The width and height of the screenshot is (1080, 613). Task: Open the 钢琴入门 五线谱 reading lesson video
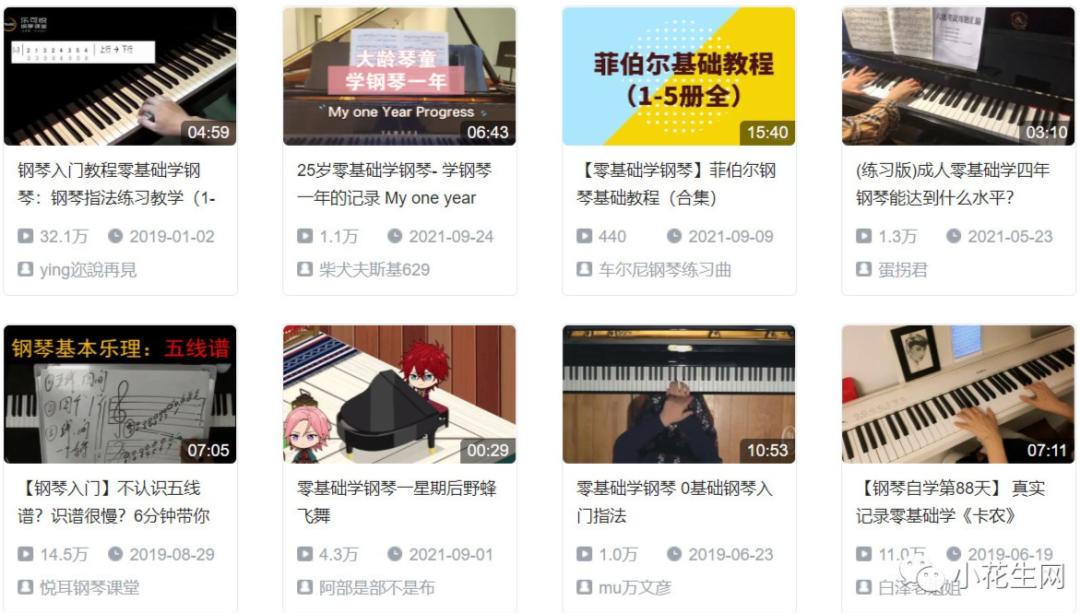coord(120,394)
